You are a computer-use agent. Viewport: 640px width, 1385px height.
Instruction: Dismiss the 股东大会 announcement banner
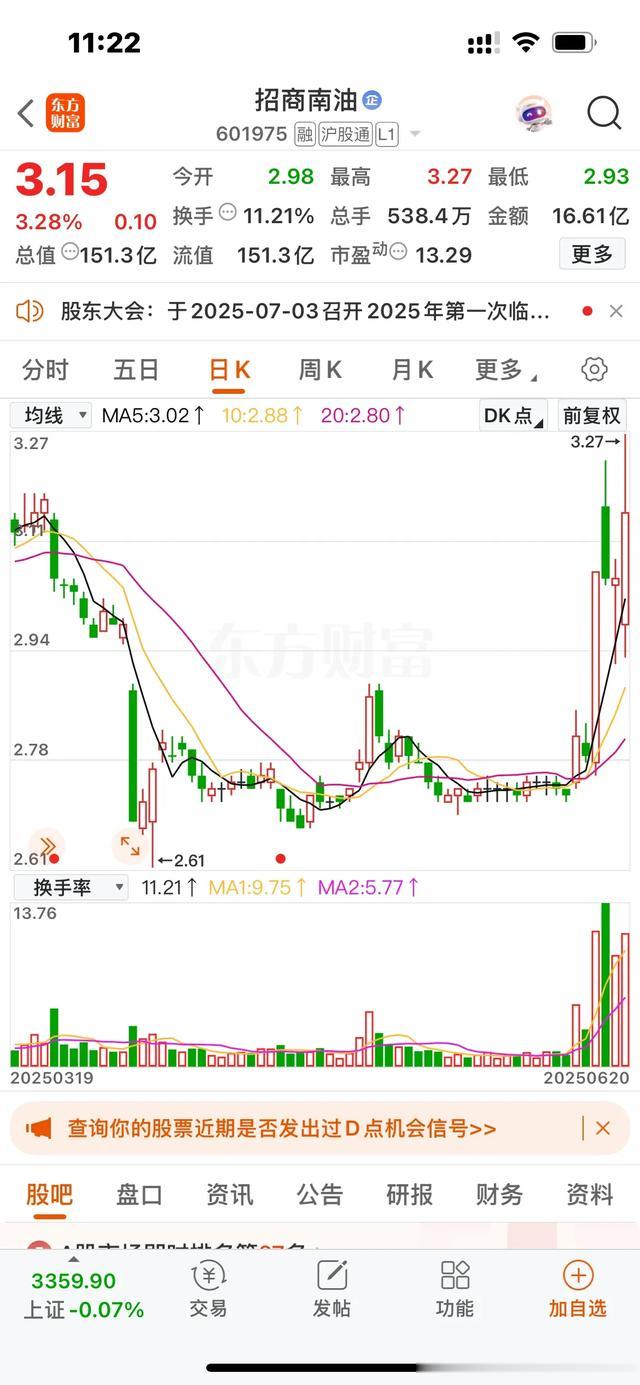[616, 312]
